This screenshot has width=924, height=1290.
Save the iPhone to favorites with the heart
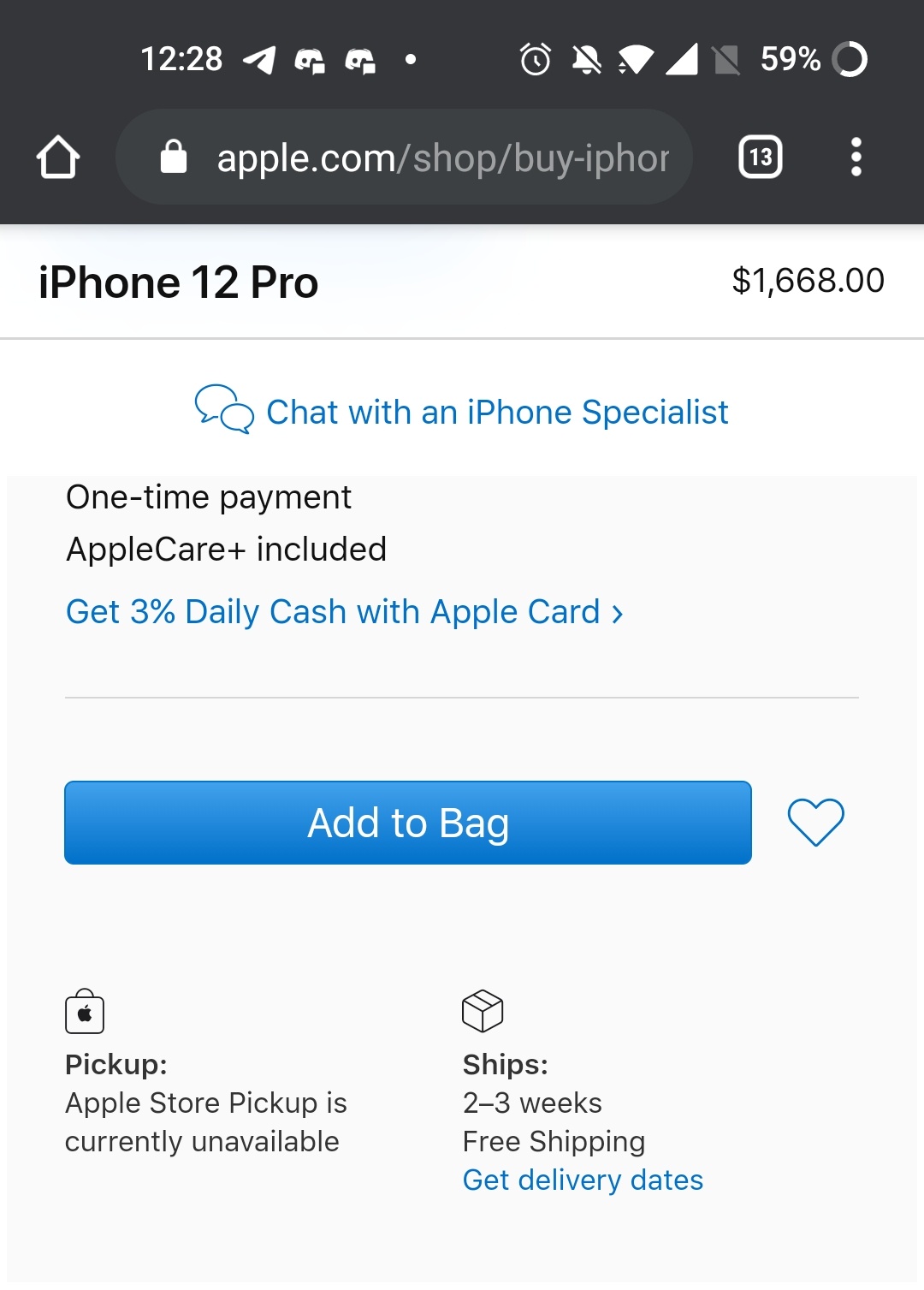pyautogui.click(x=815, y=822)
